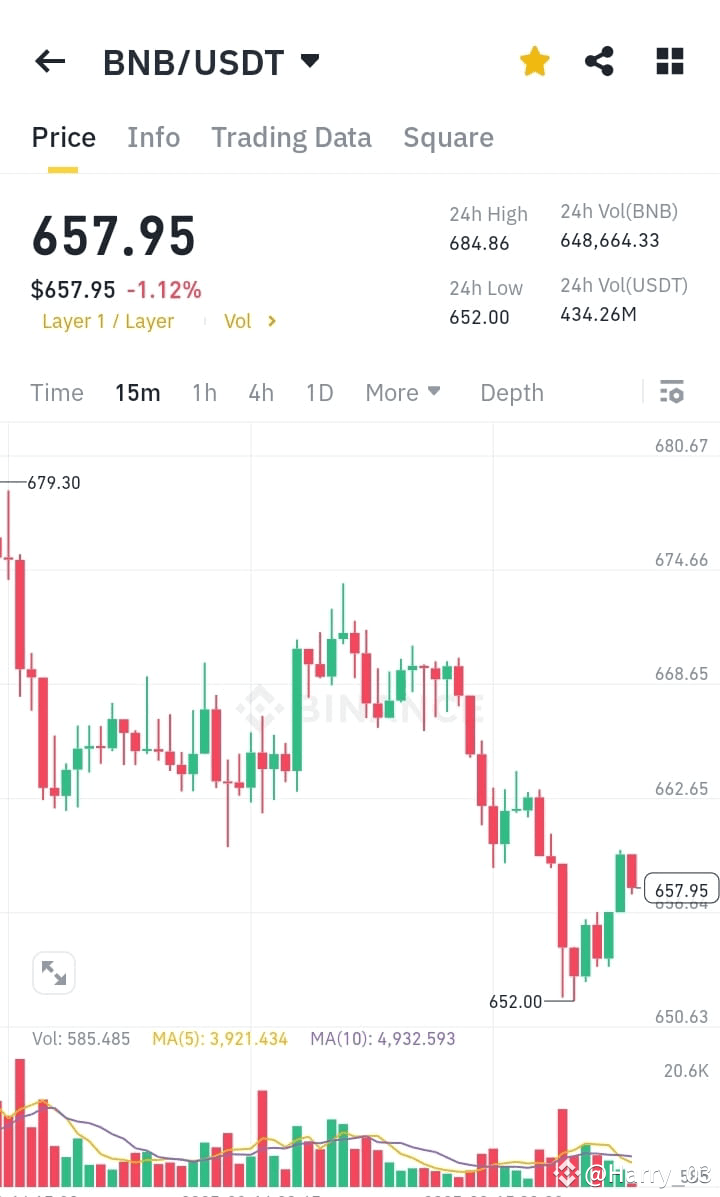Tap the back arrow to exit chart
Screen dimensions: 720x1197
pos(49,61)
